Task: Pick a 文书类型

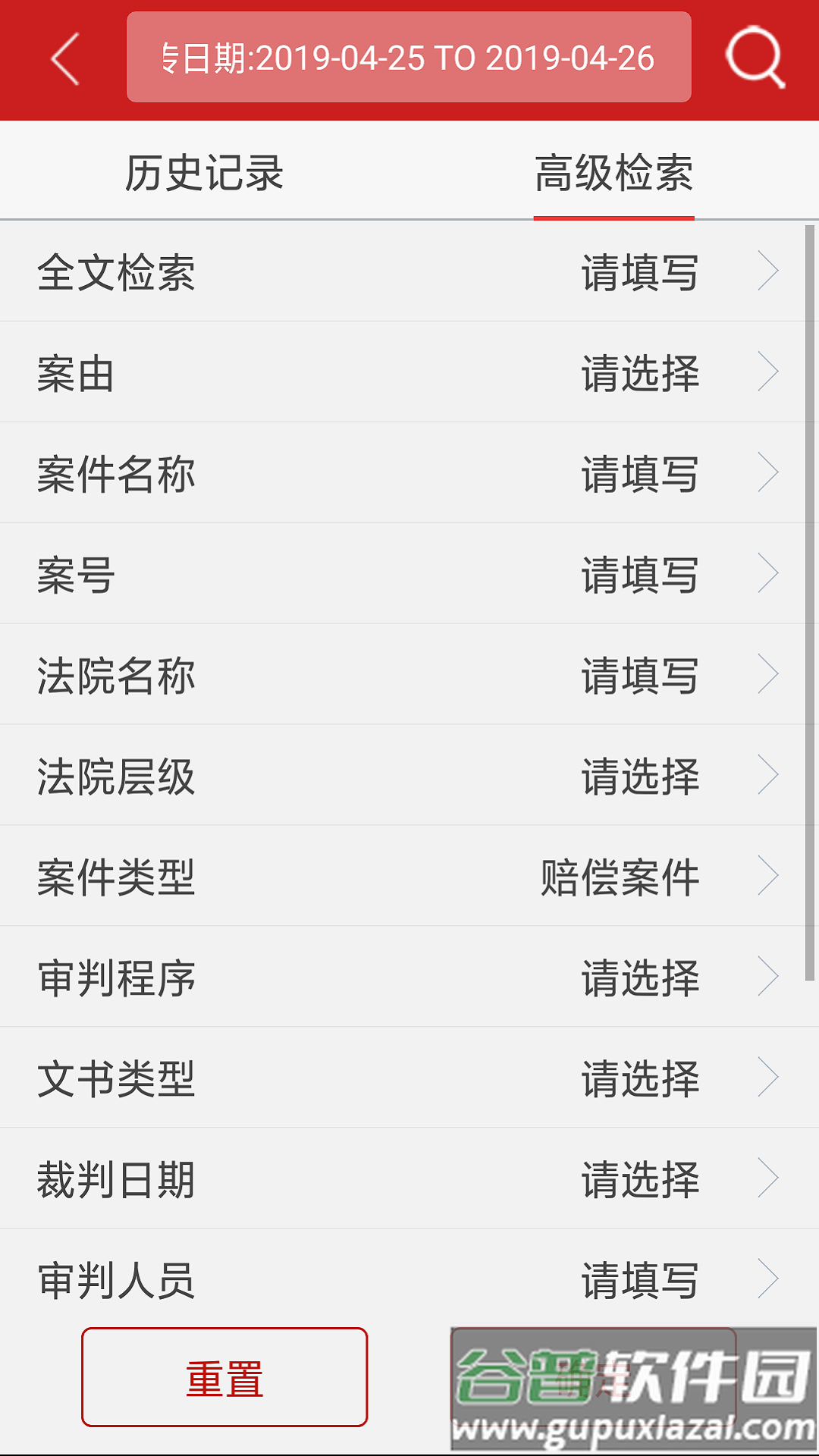Action: pos(408,1078)
